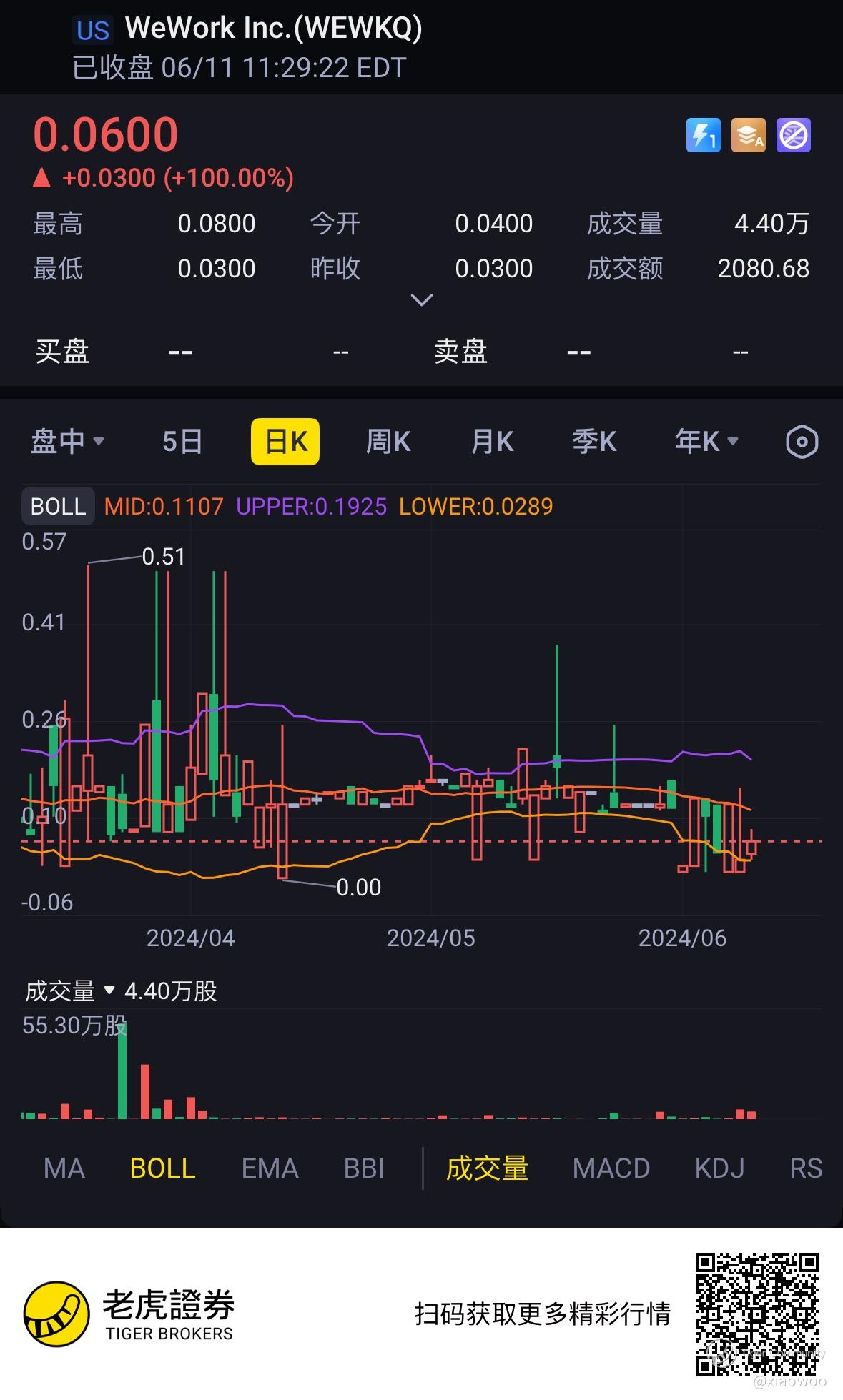Show the 季K quarterly chart
The image size is (843, 1400).
594,441
